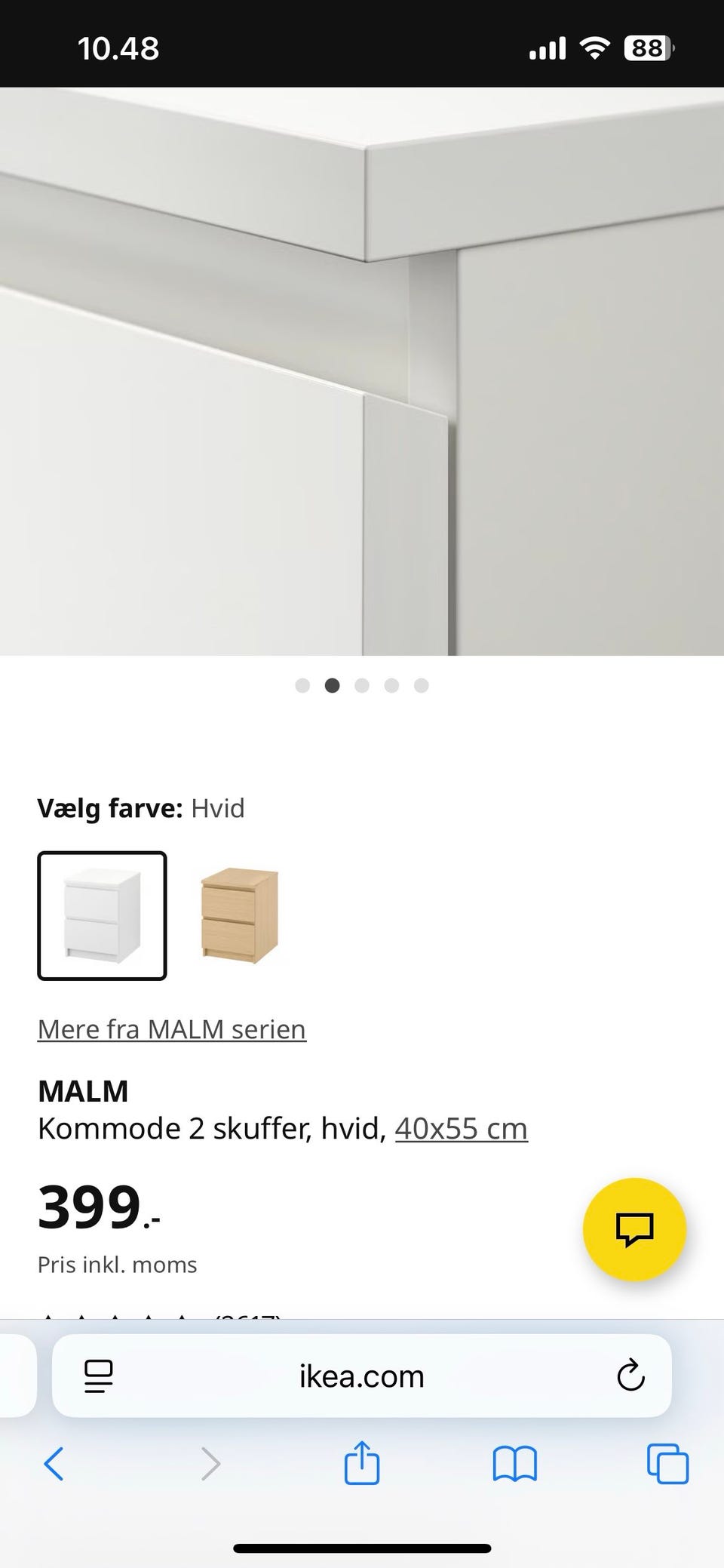Open the 40x55 cm size link
Viewport: 724px width, 1568px height.
click(x=461, y=1128)
